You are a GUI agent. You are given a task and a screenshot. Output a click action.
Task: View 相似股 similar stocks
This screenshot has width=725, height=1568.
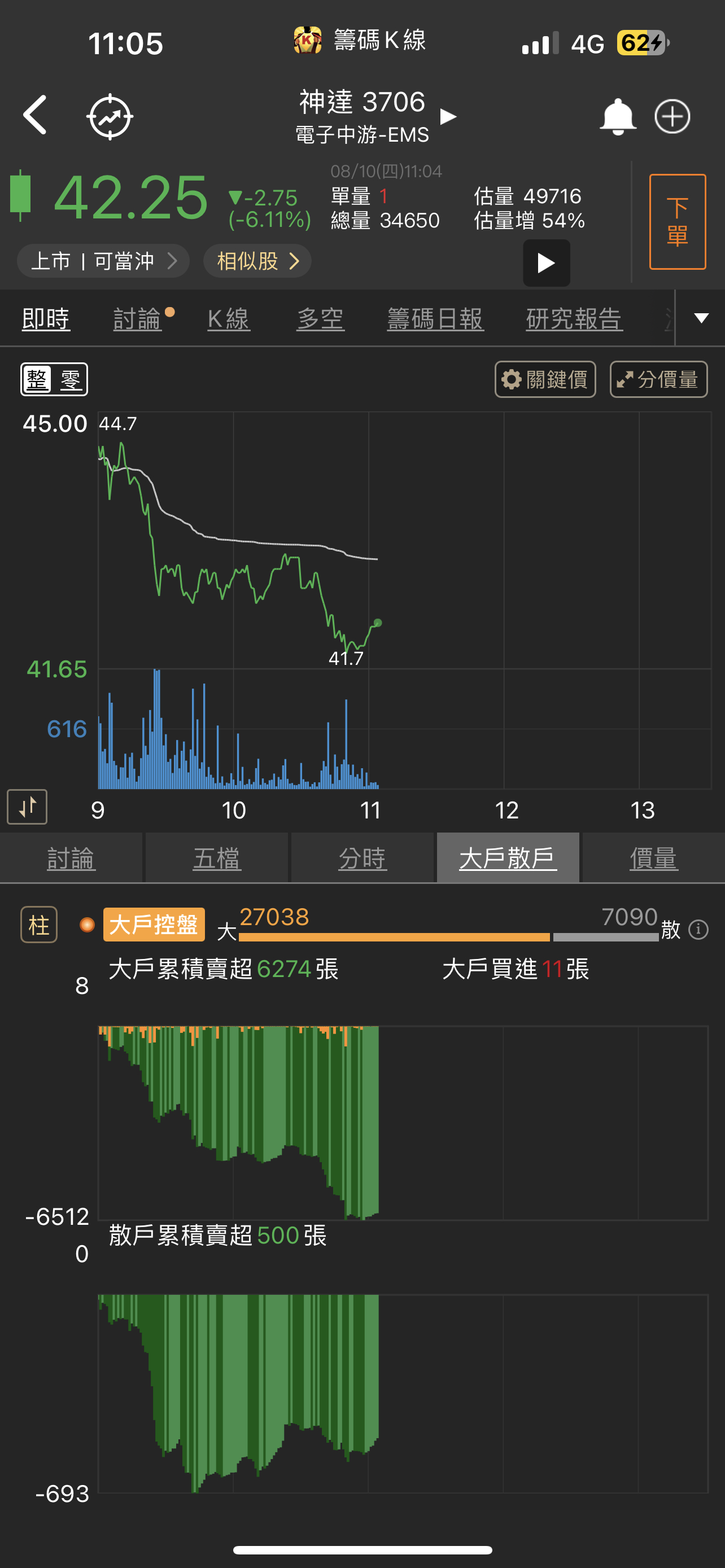pos(257,261)
